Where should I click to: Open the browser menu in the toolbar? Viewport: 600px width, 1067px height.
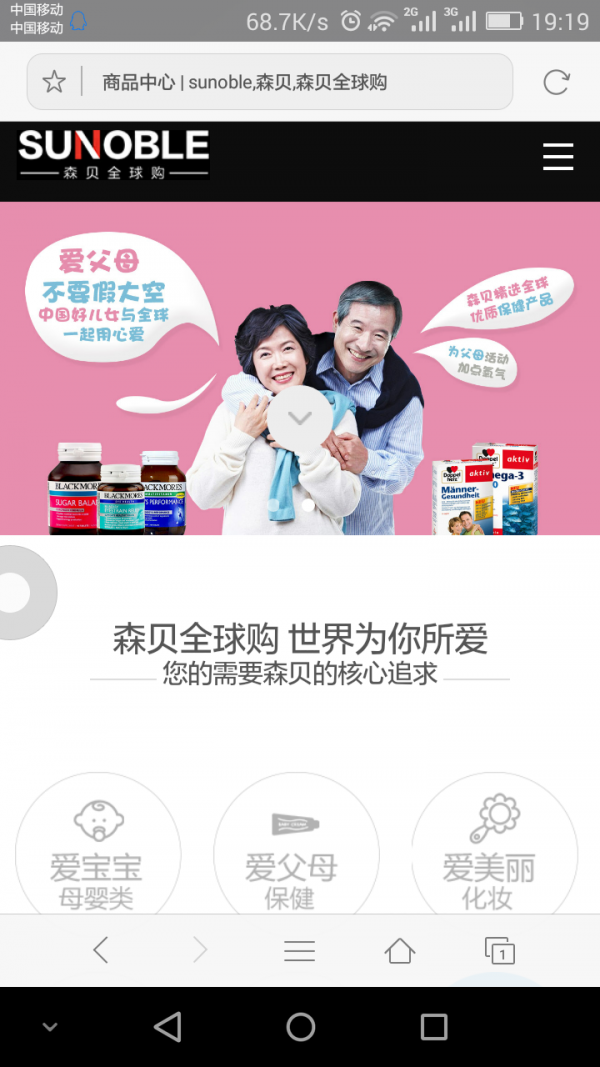pos(299,950)
